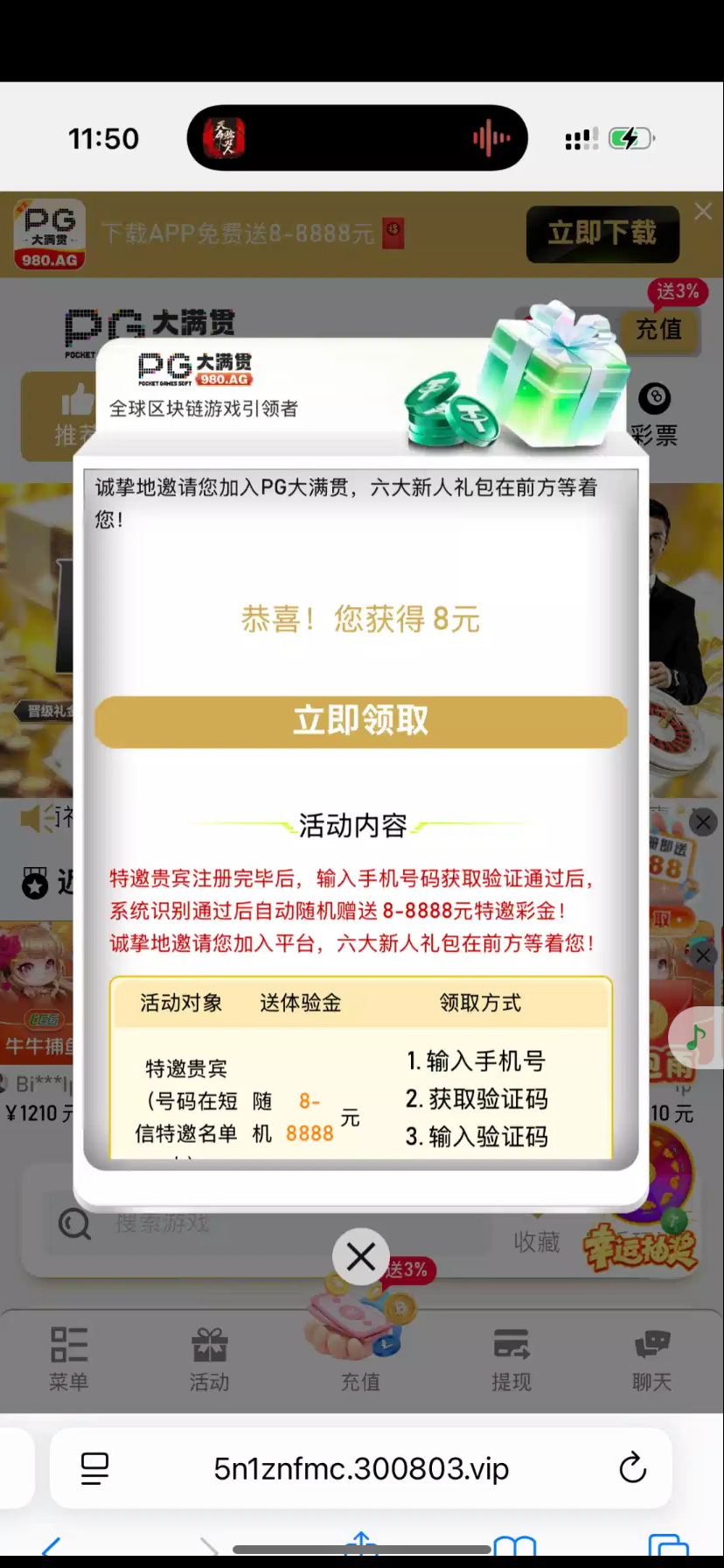The height and width of the screenshot is (1568, 724).
Task: Claim reward with 立即领取 button
Action: click(x=360, y=721)
